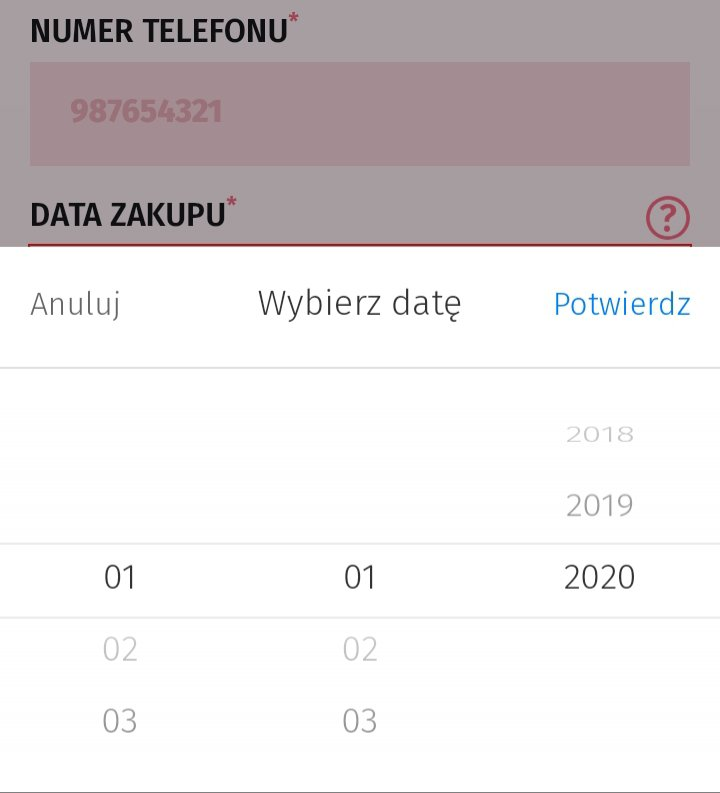
Task: Choose month 03 in the middle column
Action: pos(360,721)
